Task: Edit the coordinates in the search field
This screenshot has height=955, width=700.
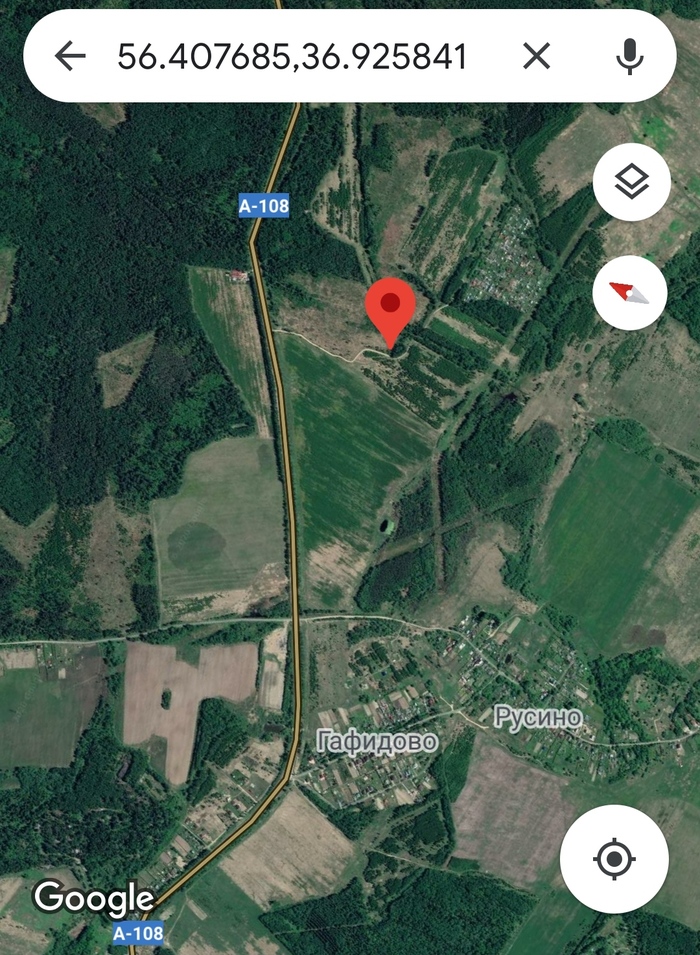Action: tap(292, 56)
